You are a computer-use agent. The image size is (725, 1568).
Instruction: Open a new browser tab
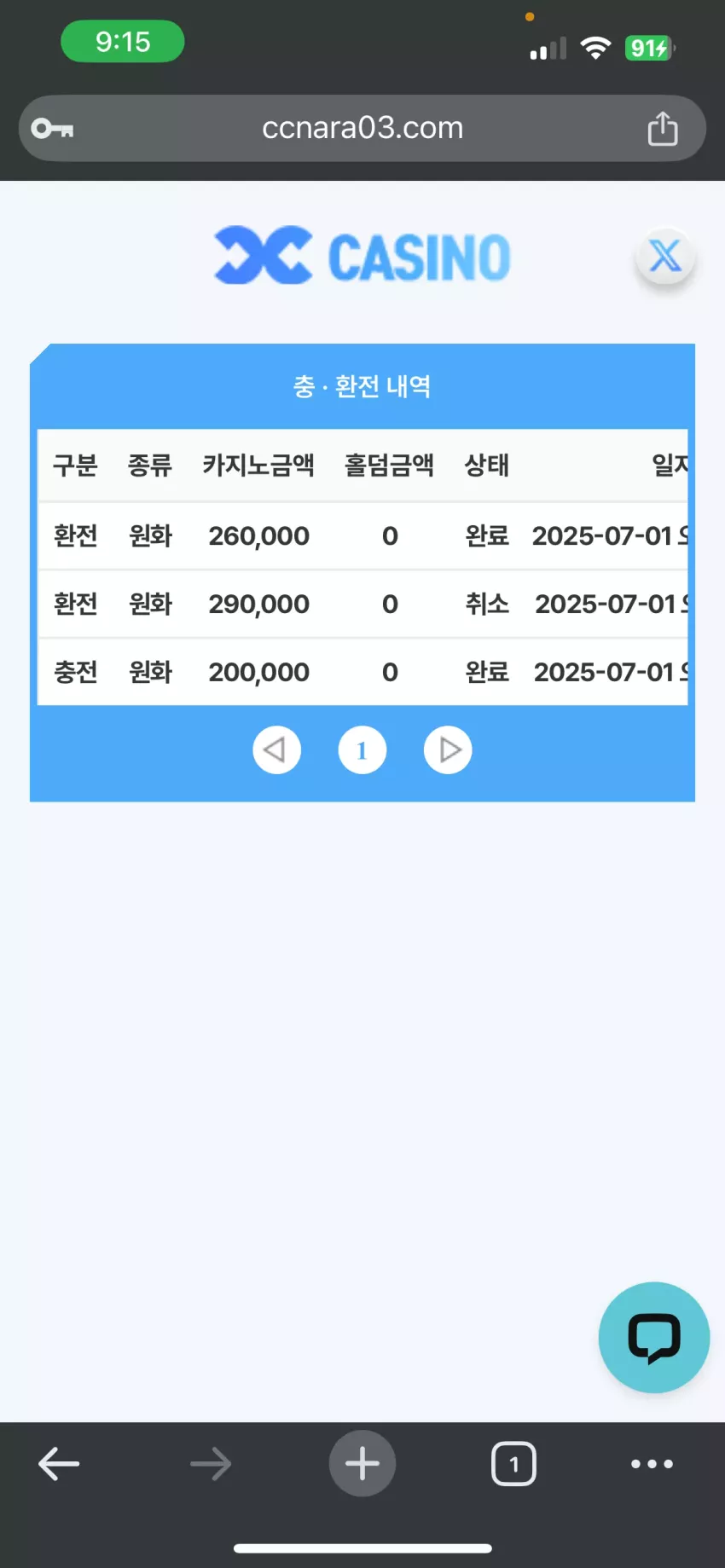(362, 1464)
